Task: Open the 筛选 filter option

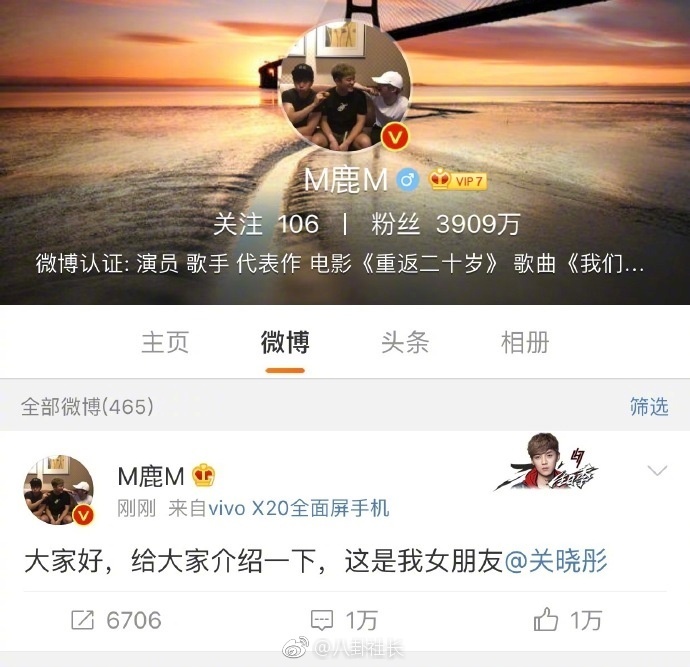Action: (x=648, y=406)
